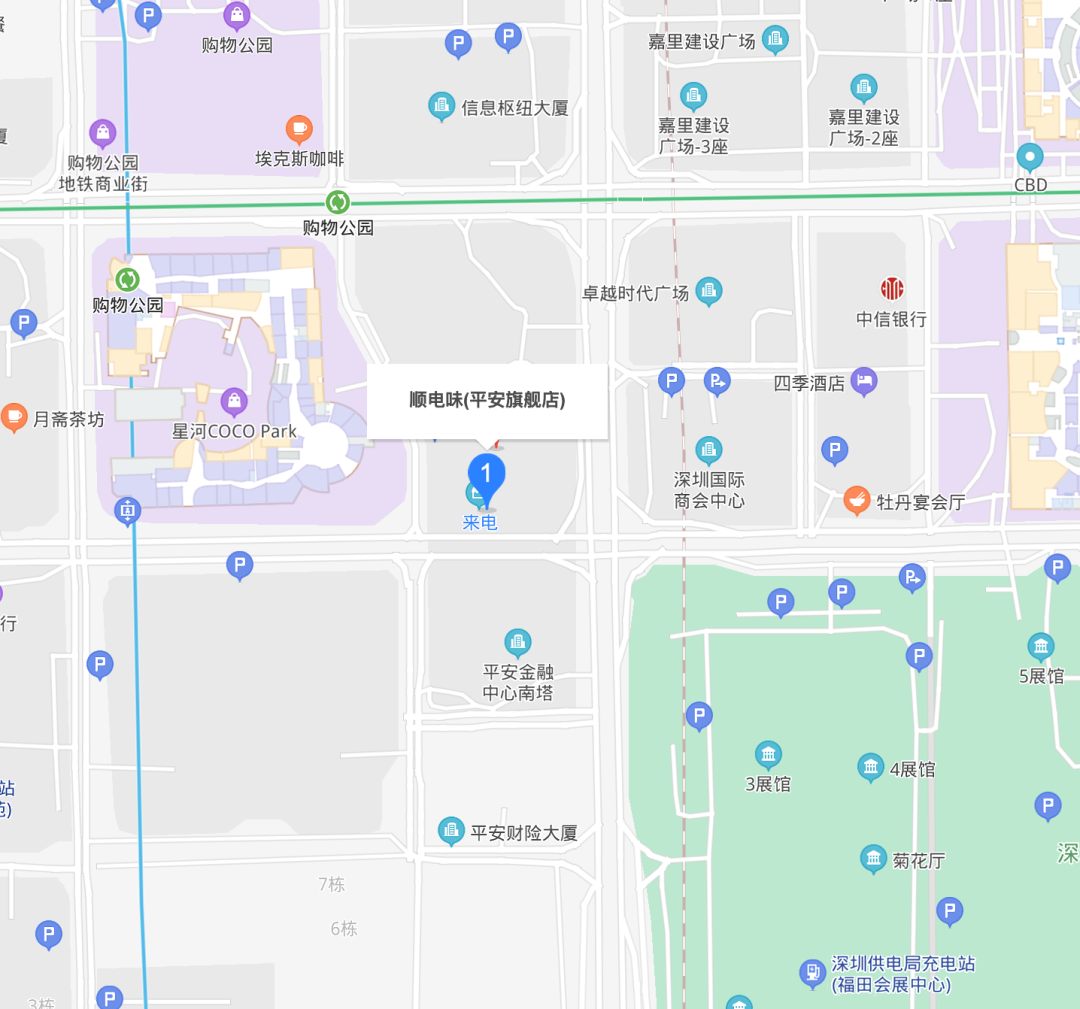Open 深圳国际商会中心 building marker

pyautogui.click(x=708, y=450)
